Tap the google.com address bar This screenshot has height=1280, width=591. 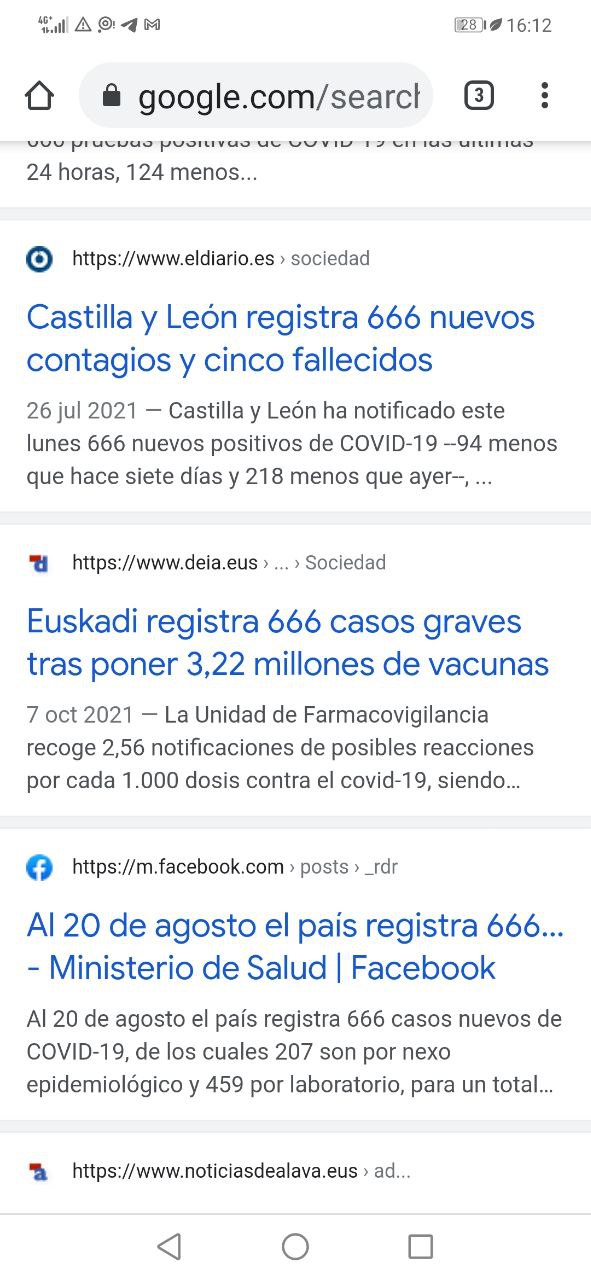point(256,96)
